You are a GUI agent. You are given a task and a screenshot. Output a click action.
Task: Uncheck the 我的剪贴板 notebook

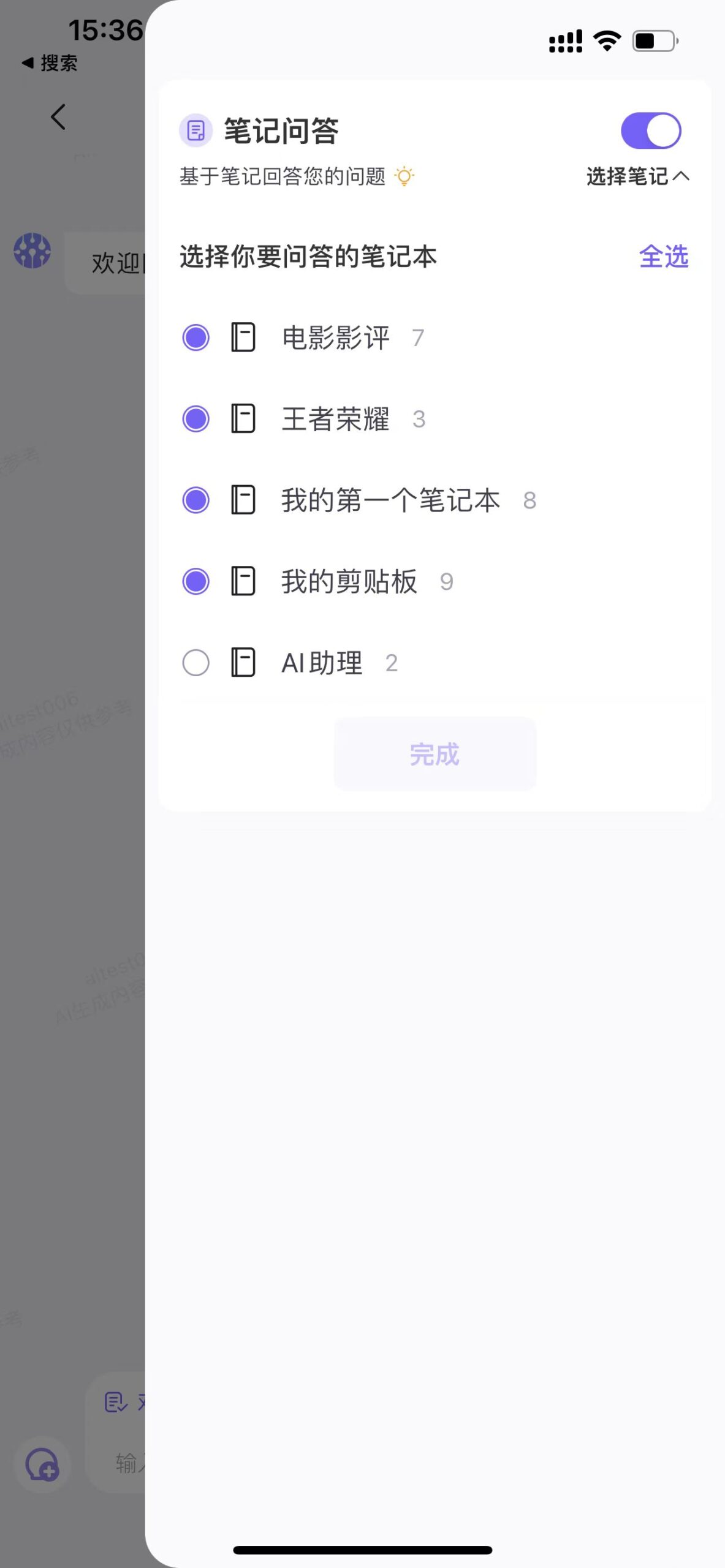coord(196,581)
